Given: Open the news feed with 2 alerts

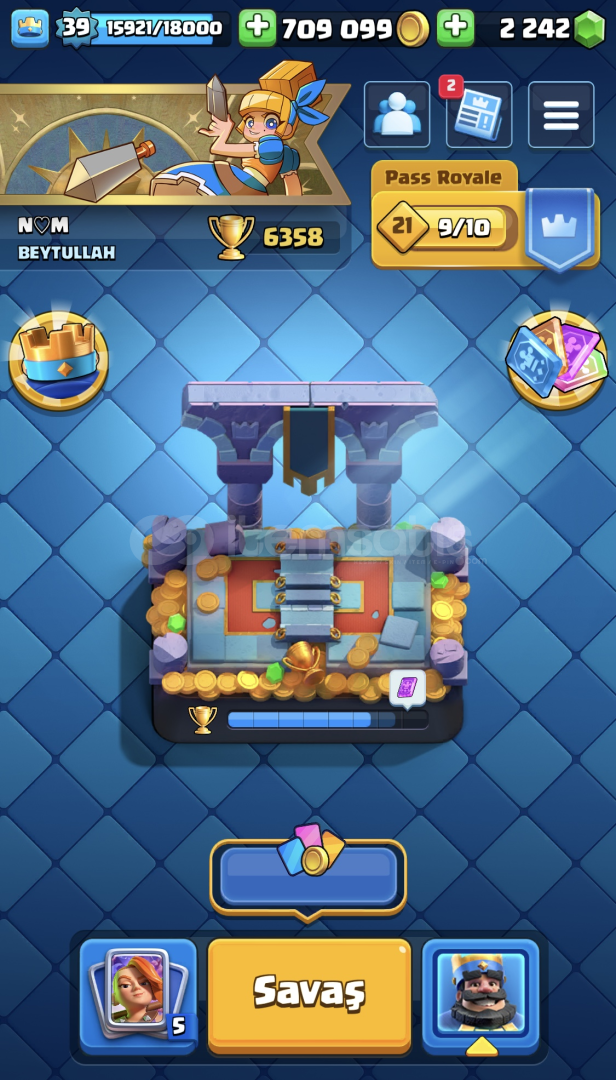Looking at the screenshot, I should click(x=479, y=114).
